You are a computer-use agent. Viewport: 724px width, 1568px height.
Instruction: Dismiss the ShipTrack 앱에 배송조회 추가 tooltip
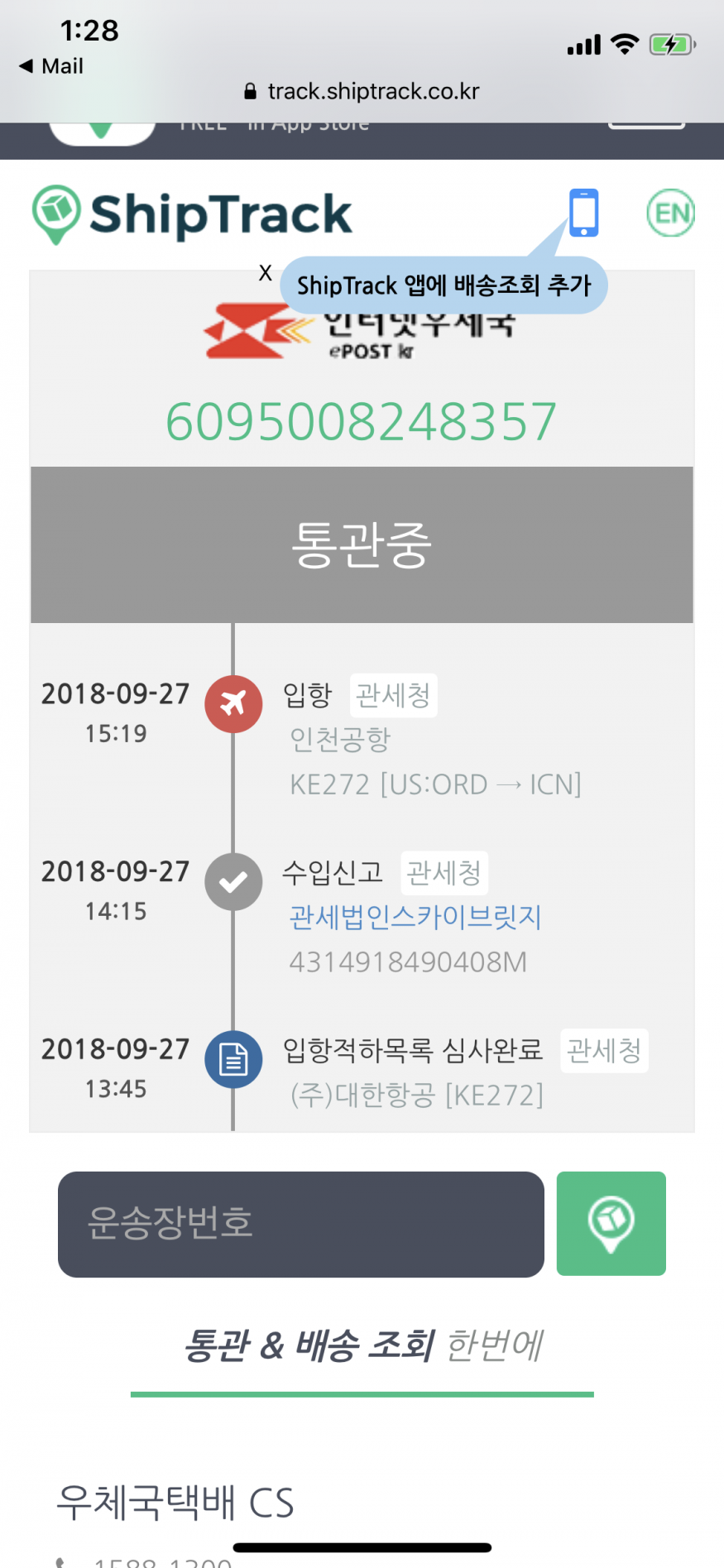(266, 273)
